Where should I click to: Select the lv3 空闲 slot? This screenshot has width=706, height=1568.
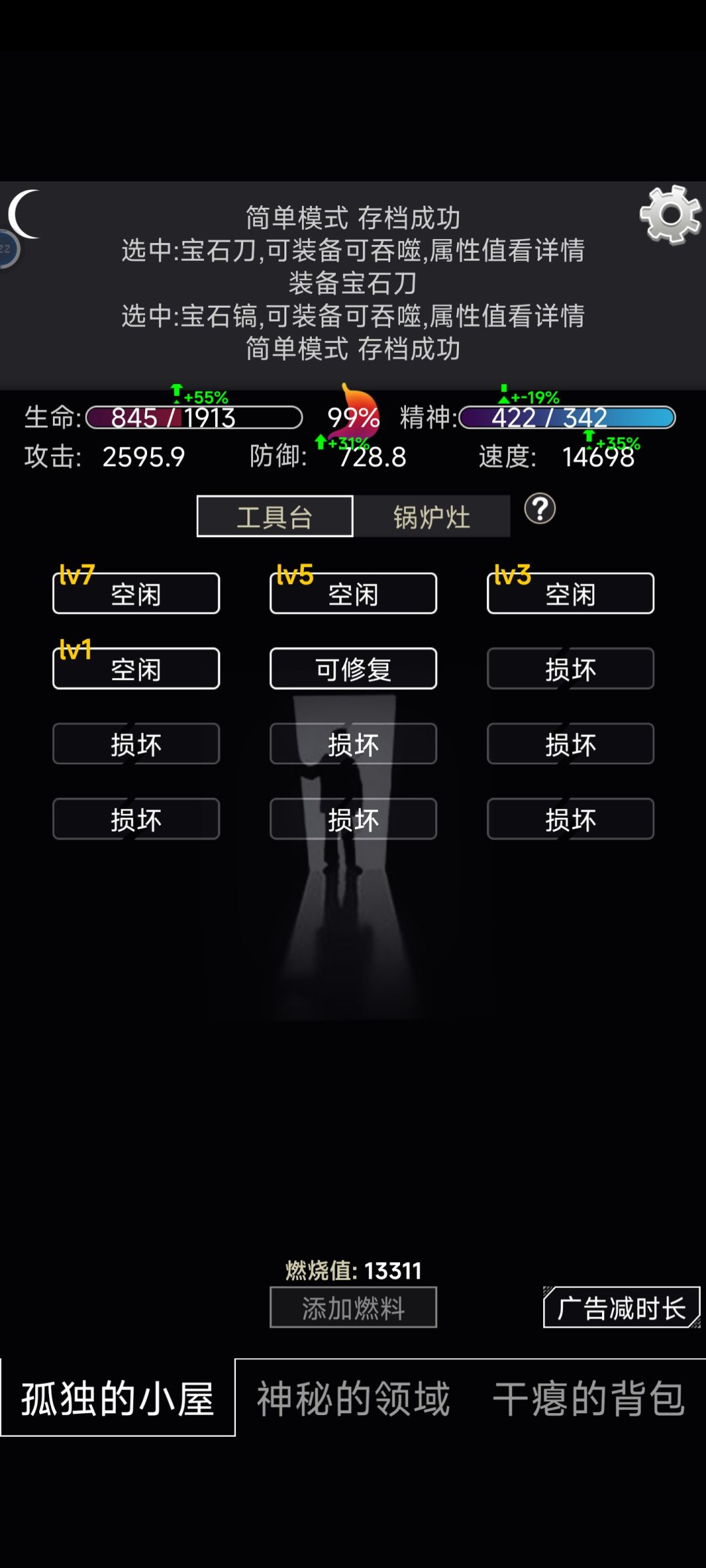(571, 593)
